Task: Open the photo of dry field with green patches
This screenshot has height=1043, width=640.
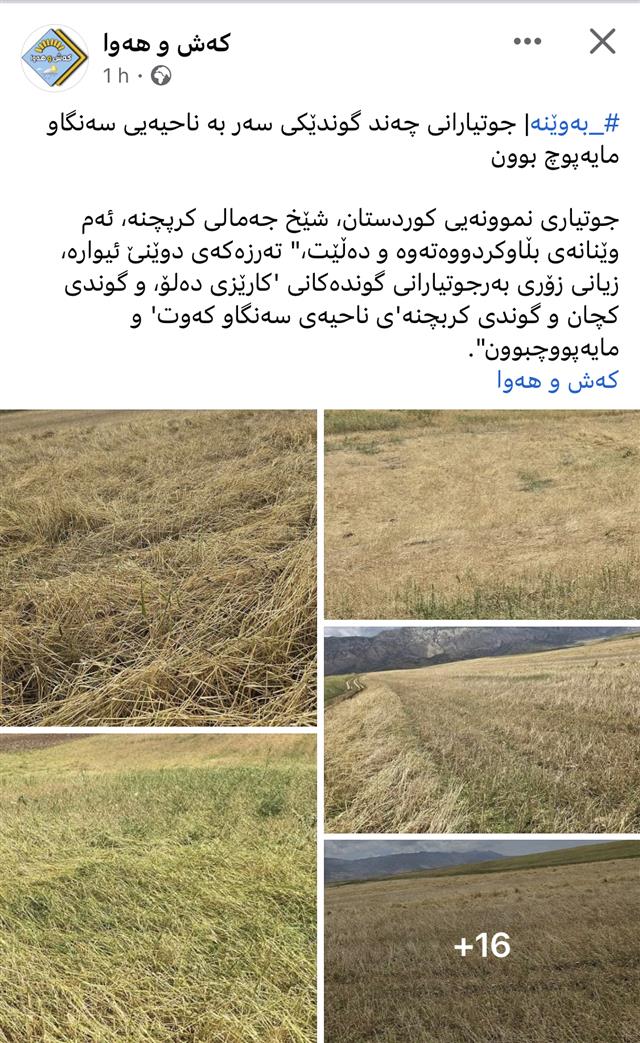Action: [x=482, y=514]
